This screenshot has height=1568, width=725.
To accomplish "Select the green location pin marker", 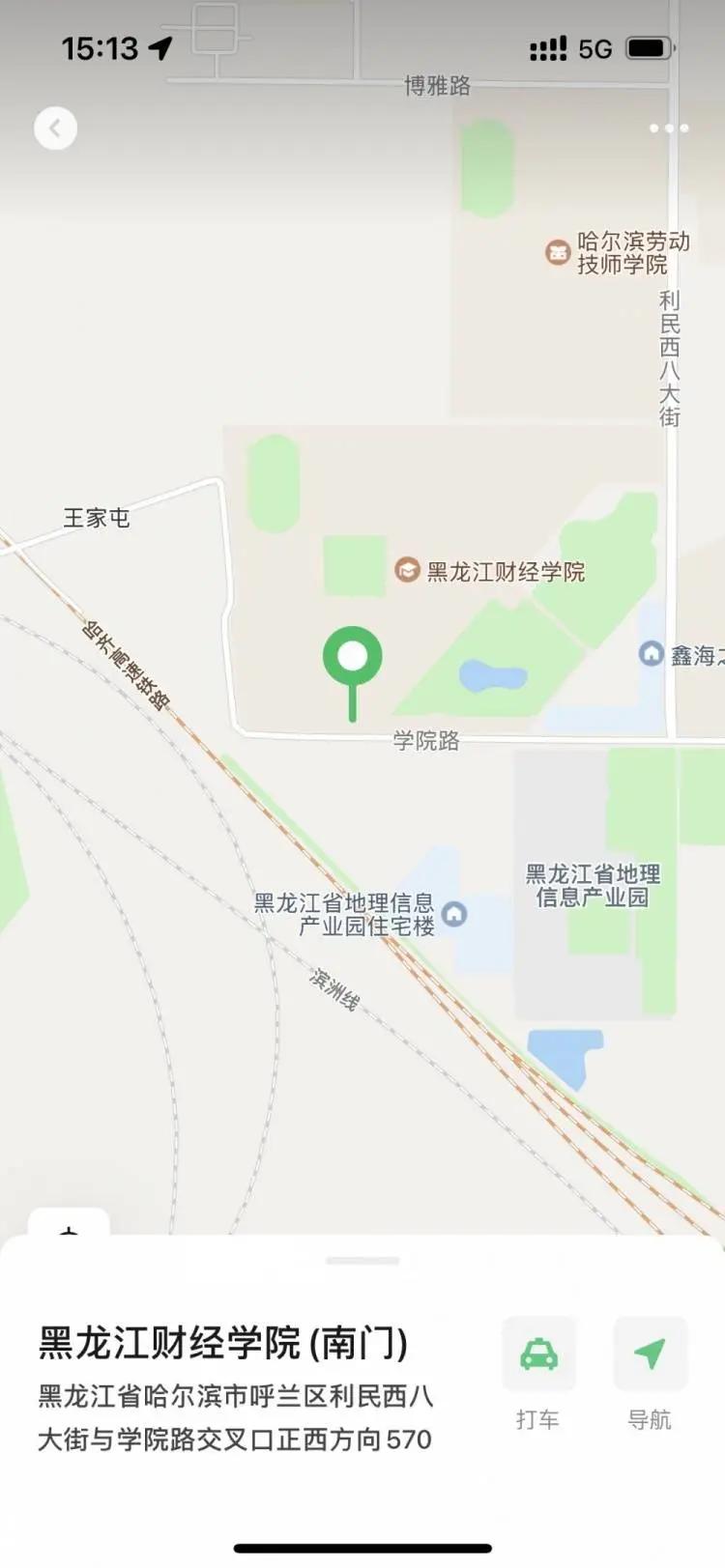I will 352,658.
